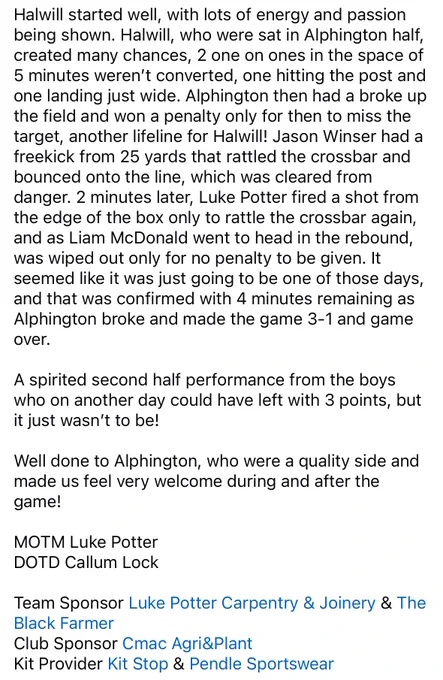Image resolution: width=443 pixels, height=680 pixels.
Task: Visit The Black Farmer sponsor page
Action: 64,623
